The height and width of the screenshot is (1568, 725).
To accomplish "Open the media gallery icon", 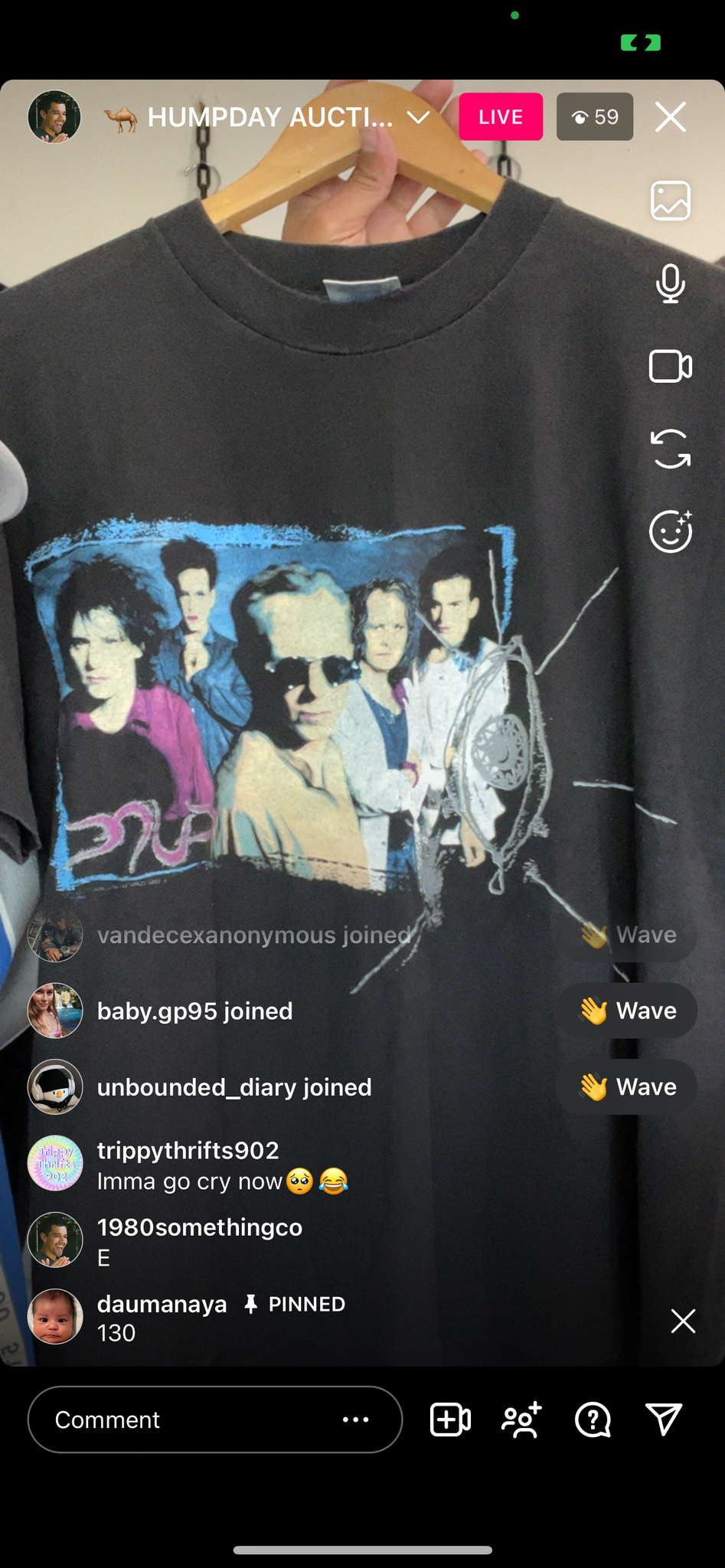I will tap(670, 201).
